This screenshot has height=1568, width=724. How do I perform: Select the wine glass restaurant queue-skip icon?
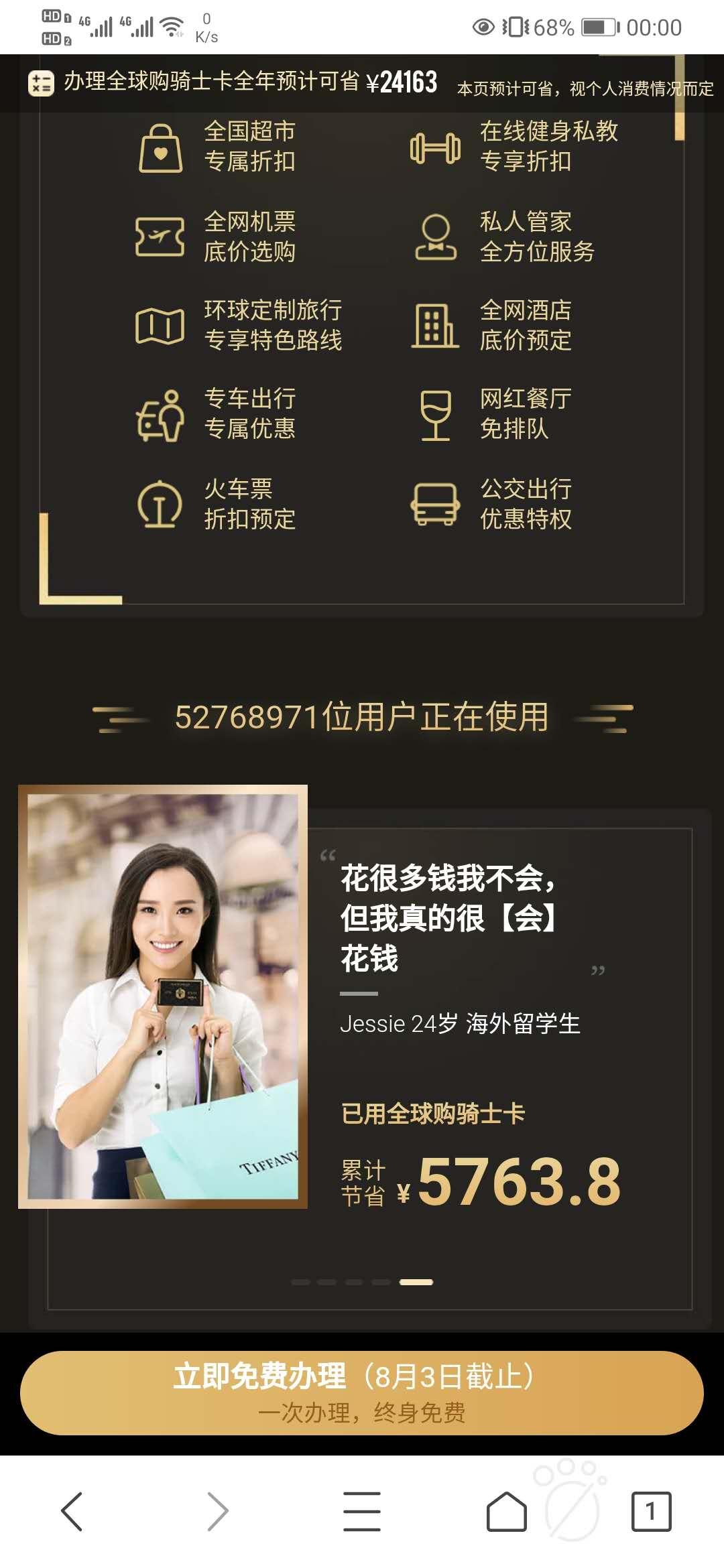(437, 416)
